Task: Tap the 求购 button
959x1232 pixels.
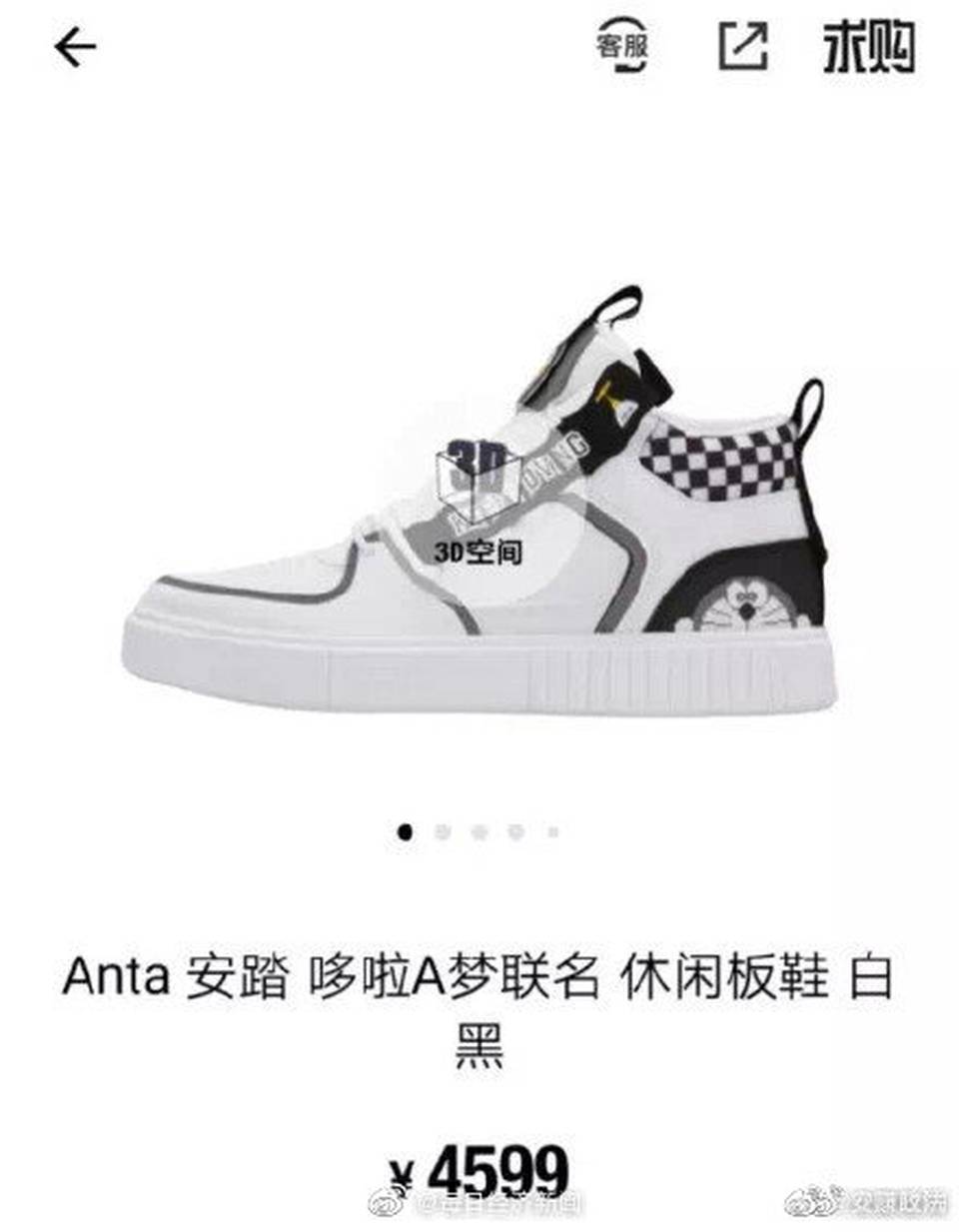Action: 869,47
